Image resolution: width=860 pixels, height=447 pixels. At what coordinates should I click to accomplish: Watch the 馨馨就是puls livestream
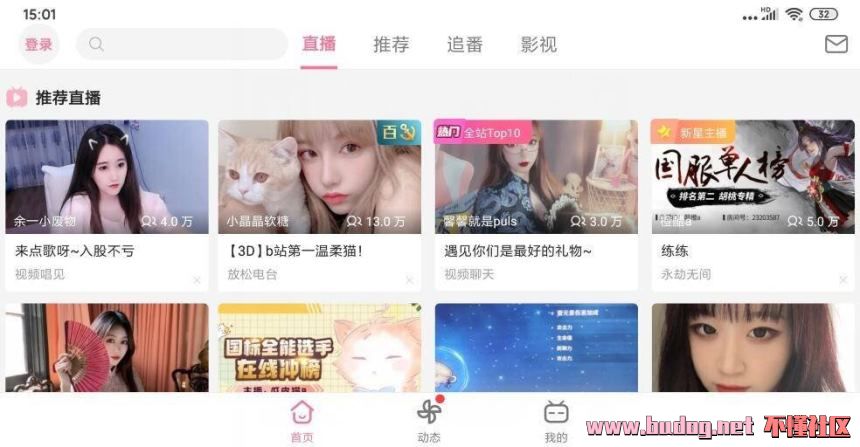click(535, 177)
